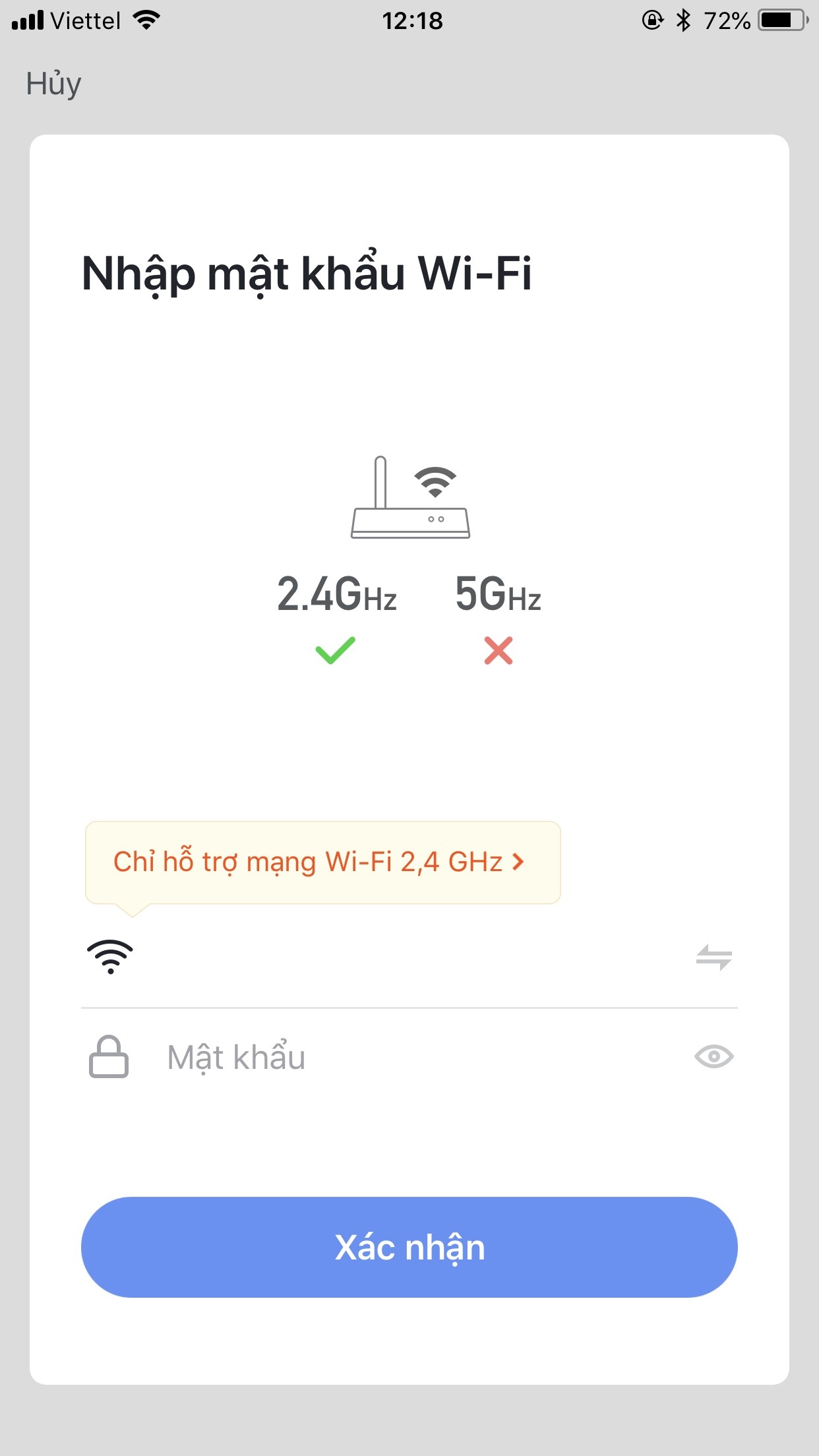The height and width of the screenshot is (1456, 819).
Task: Tap the network switch arrows icon
Action: coord(713,957)
